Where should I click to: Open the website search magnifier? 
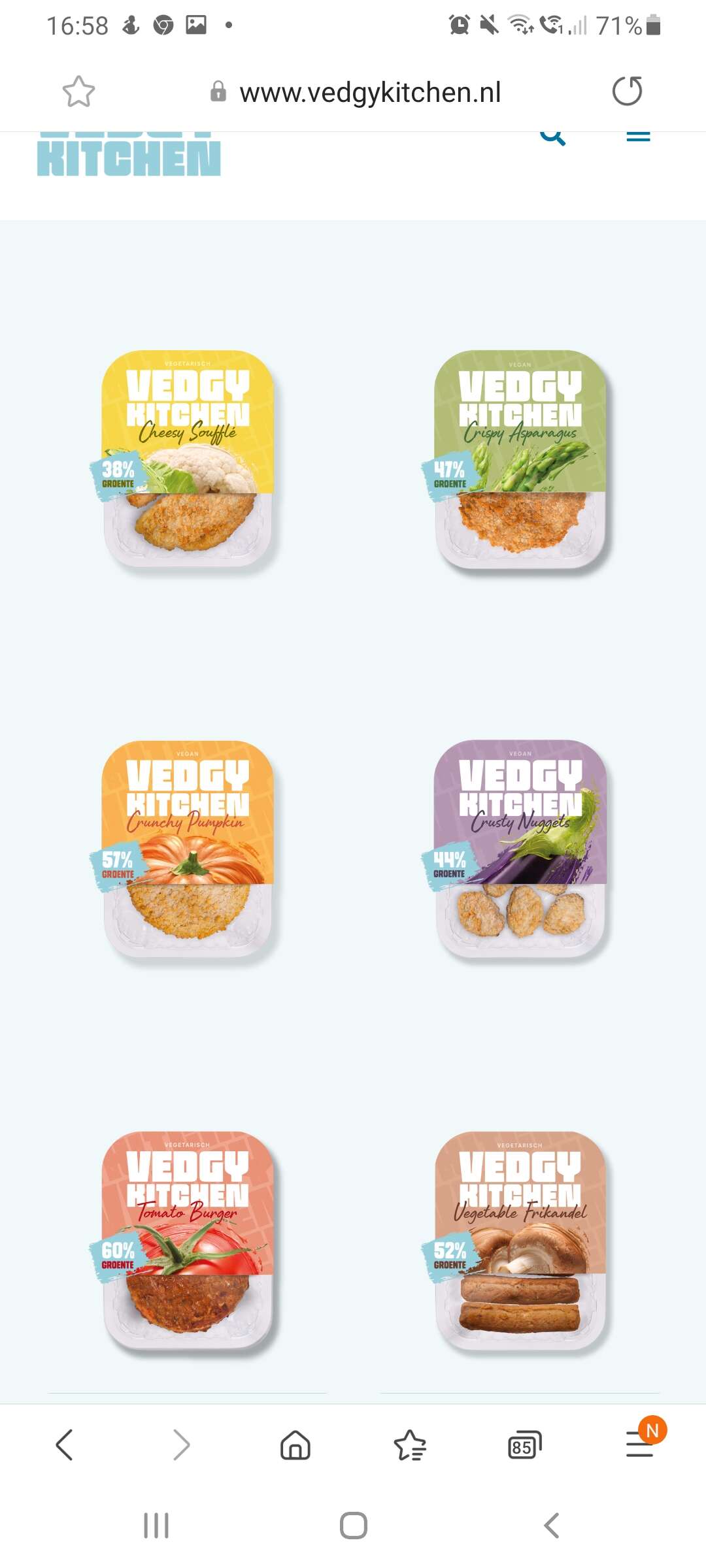pyautogui.click(x=552, y=135)
